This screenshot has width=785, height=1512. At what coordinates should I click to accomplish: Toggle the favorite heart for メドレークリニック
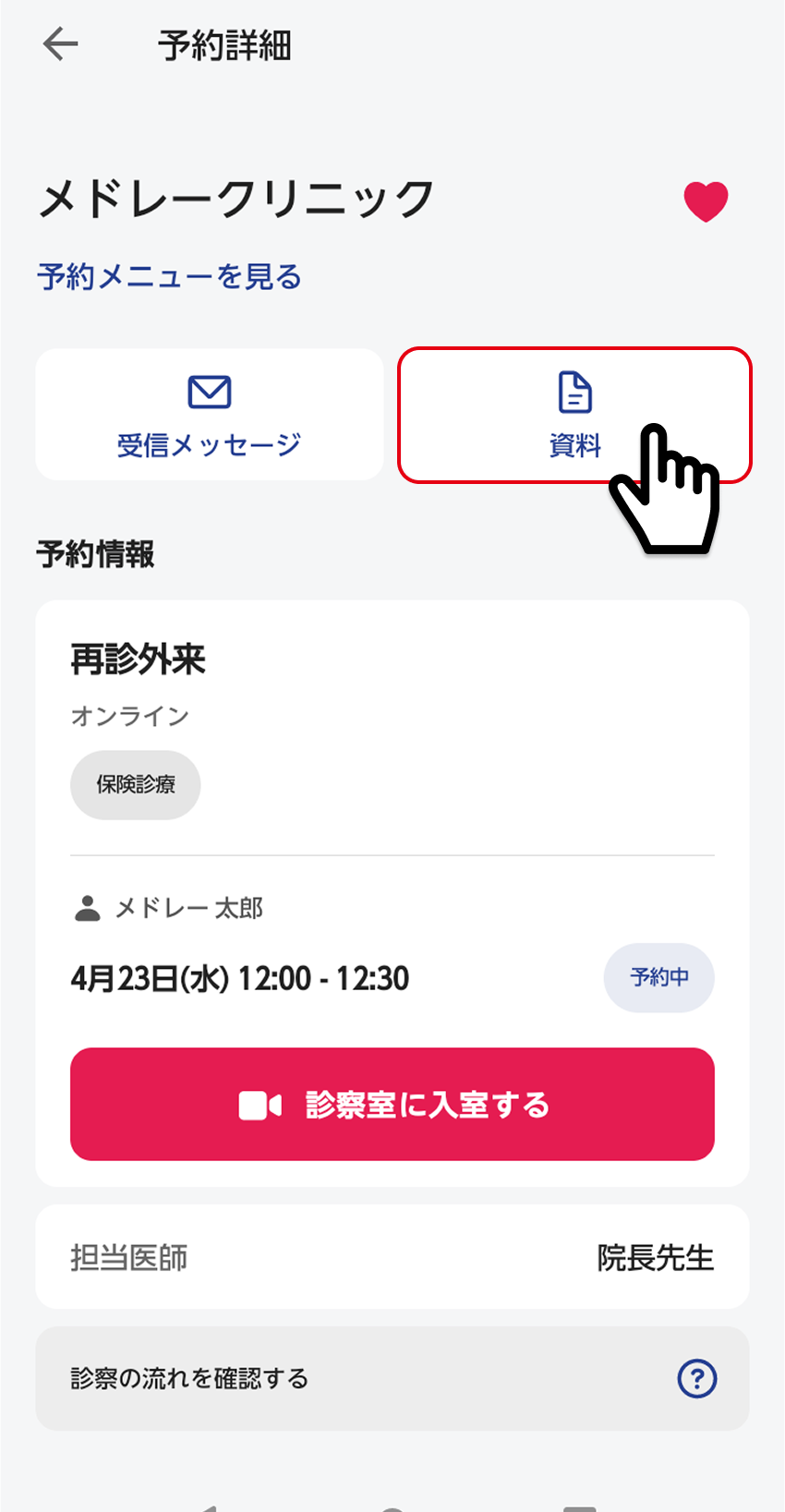706,200
